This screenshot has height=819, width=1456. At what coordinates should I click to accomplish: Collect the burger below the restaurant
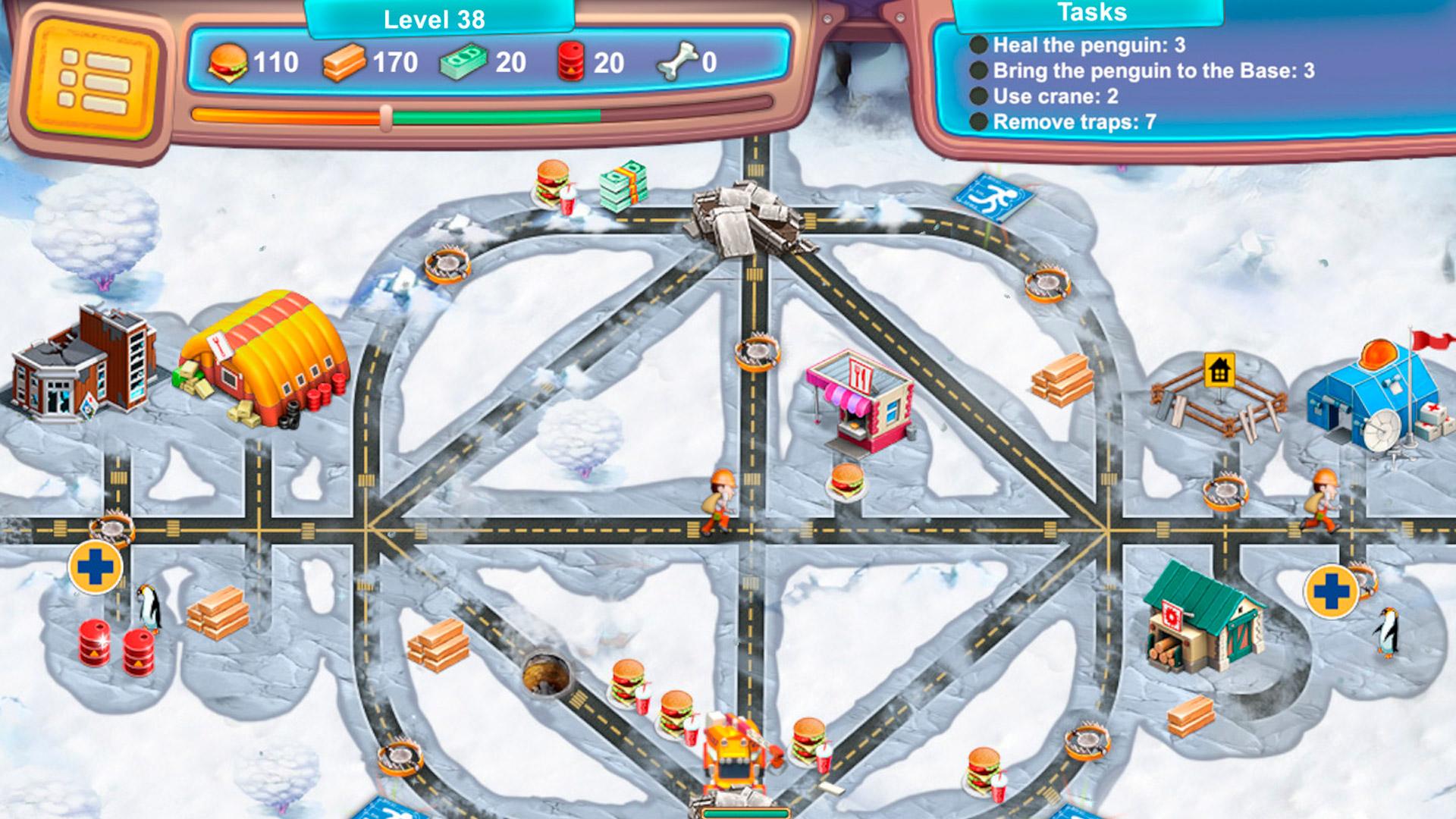[x=847, y=482]
